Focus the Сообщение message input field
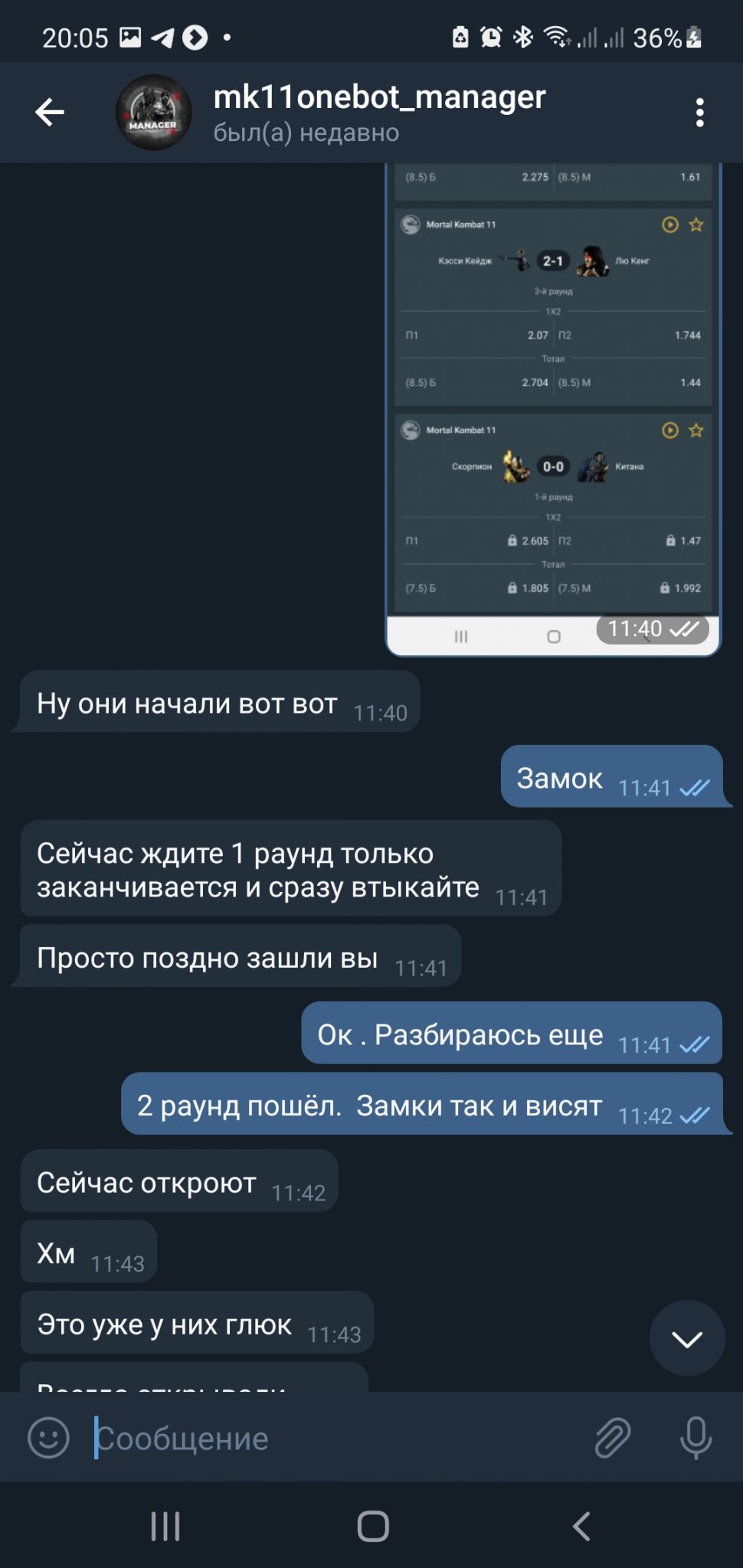Viewport: 743px width, 1568px height. tap(337, 1438)
